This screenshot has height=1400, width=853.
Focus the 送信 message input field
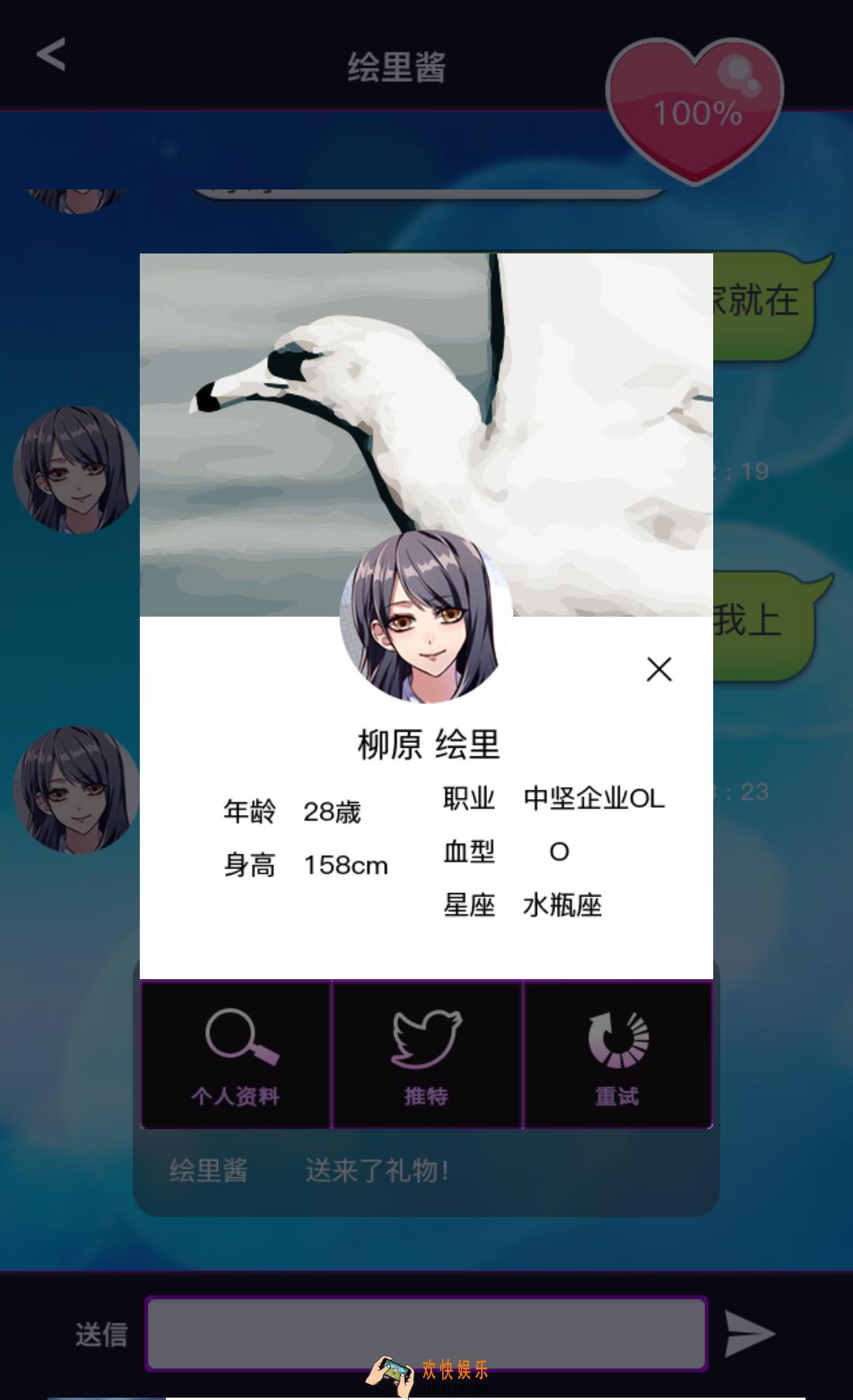pos(426,1334)
